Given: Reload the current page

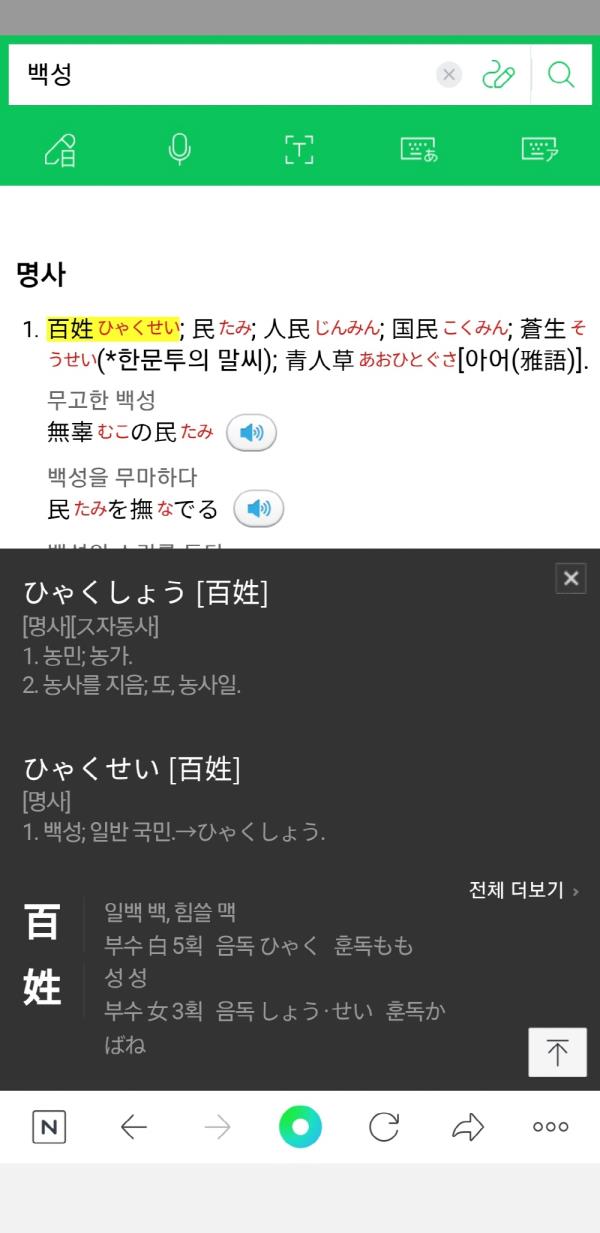Looking at the screenshot, I should coord(384,1127).
